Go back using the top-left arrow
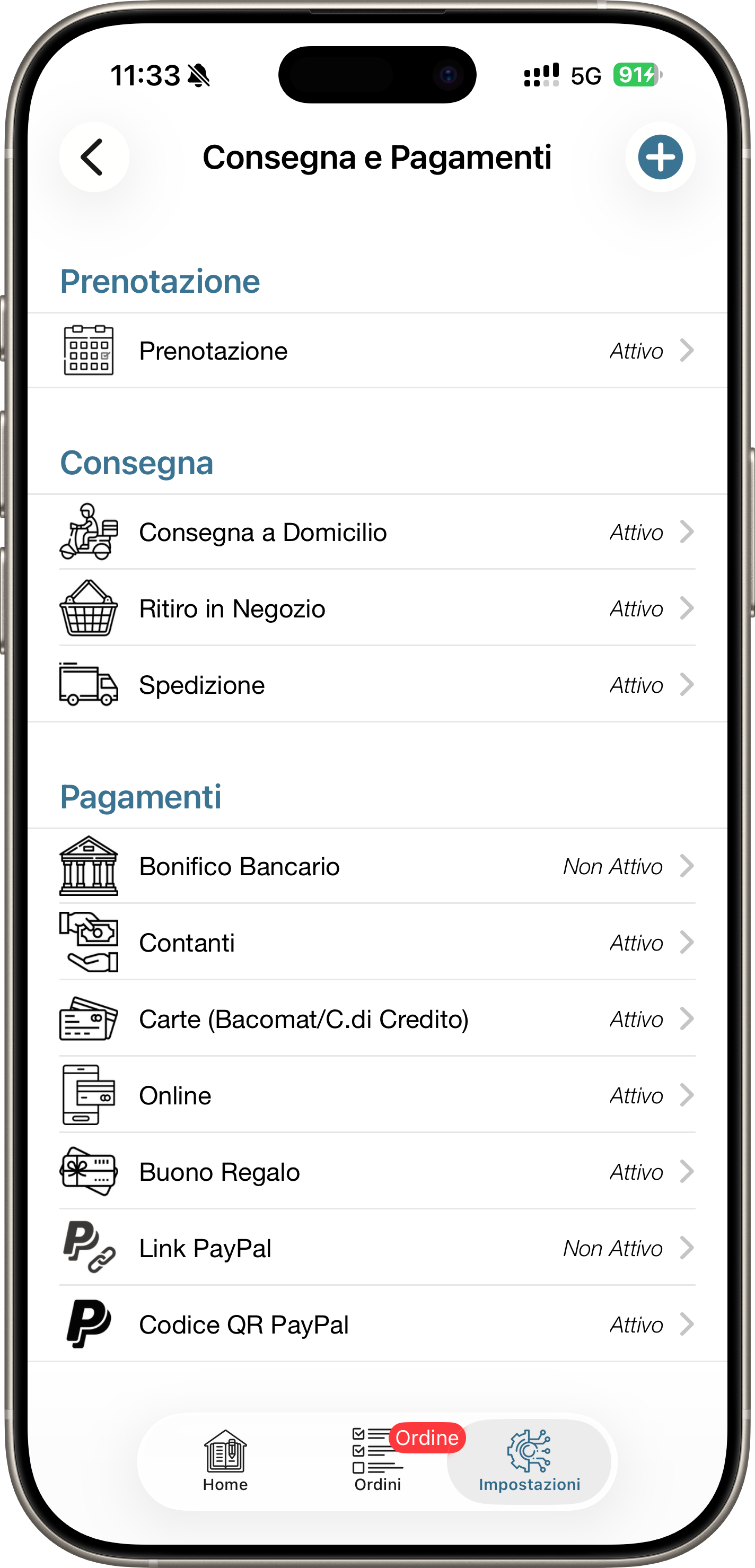 point(94,157)
